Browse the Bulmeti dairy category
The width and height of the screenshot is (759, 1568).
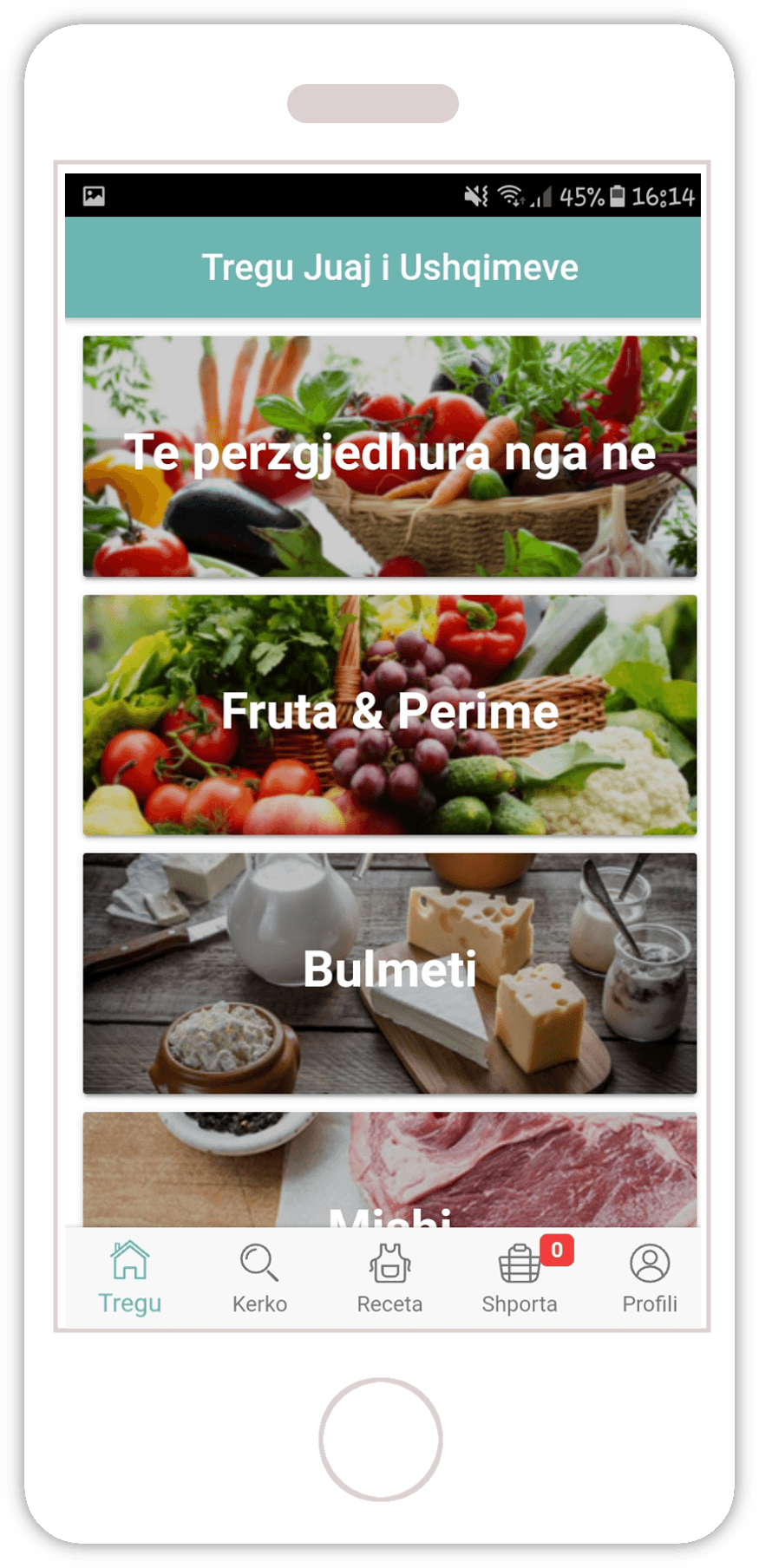click(389, 973)
